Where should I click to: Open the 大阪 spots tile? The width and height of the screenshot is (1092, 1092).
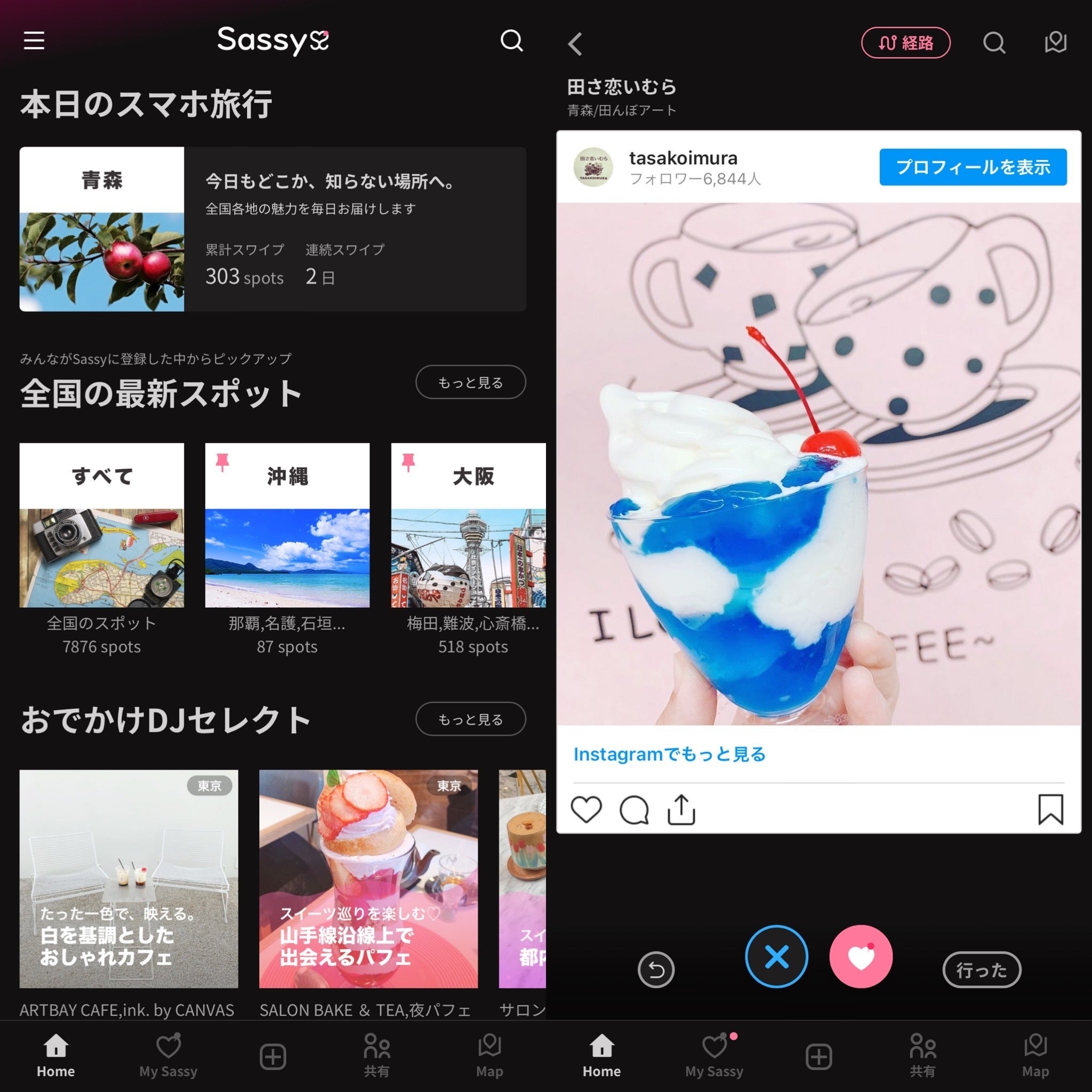point(469,526)
